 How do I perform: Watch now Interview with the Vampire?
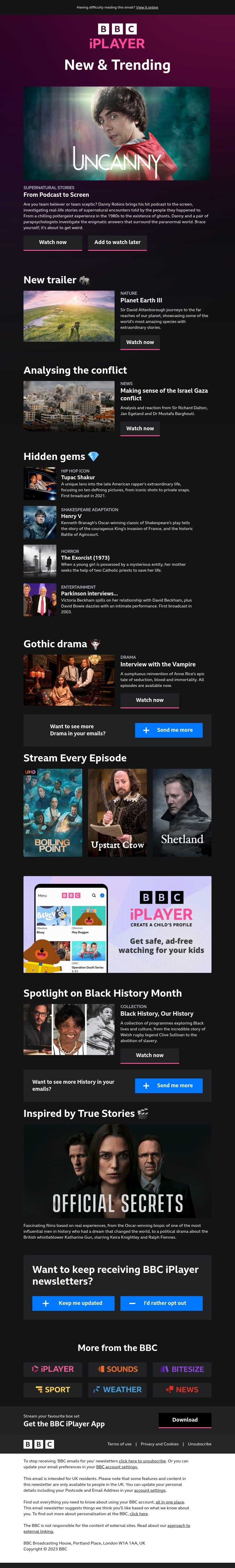[x=150, y=700]
